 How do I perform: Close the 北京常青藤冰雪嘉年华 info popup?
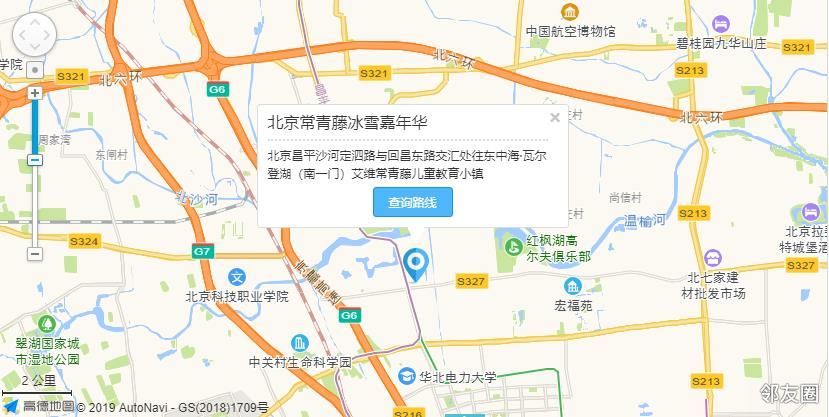554,117
